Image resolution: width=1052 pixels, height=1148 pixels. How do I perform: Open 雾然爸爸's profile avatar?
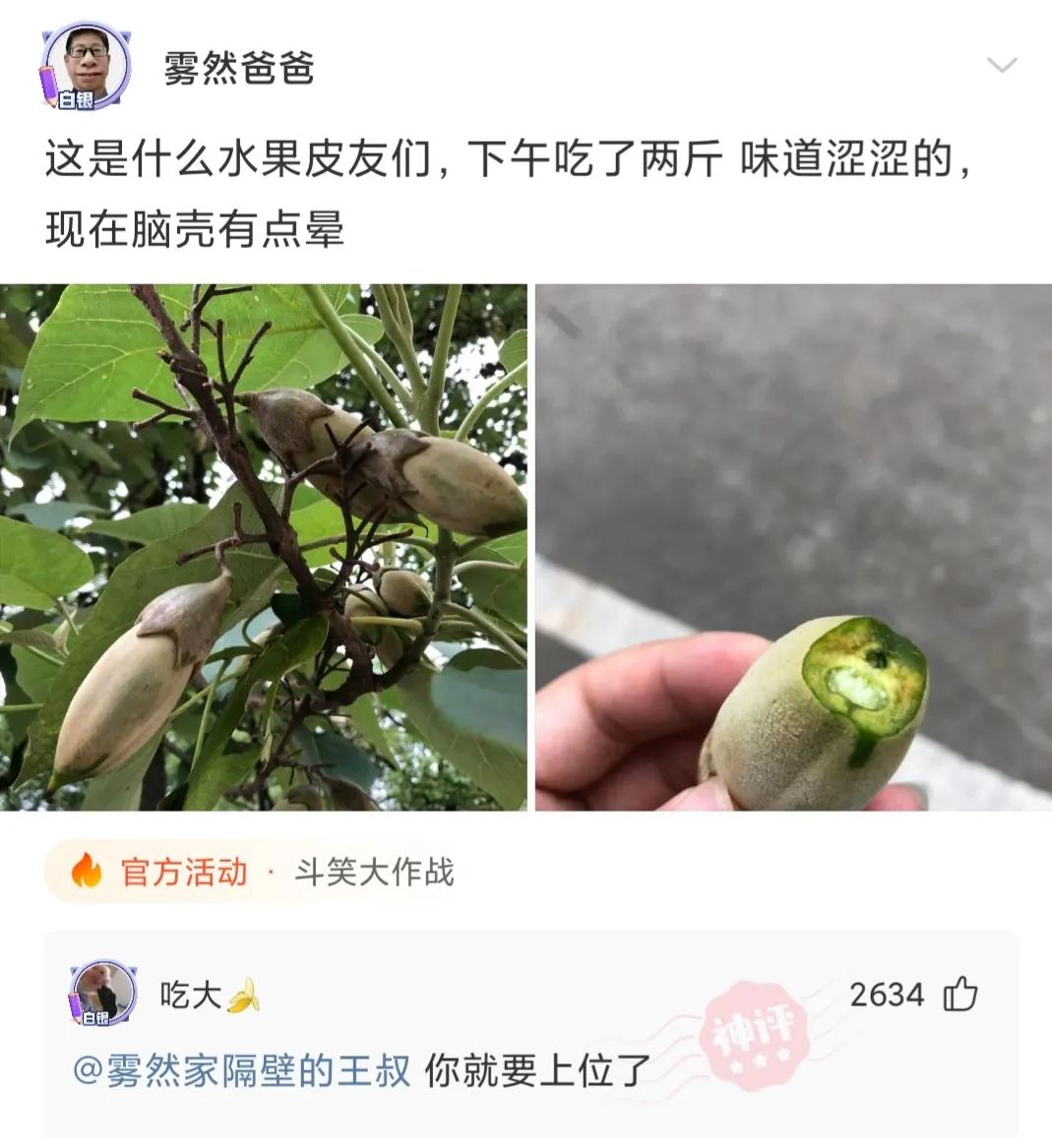click(x=86, y=64)
